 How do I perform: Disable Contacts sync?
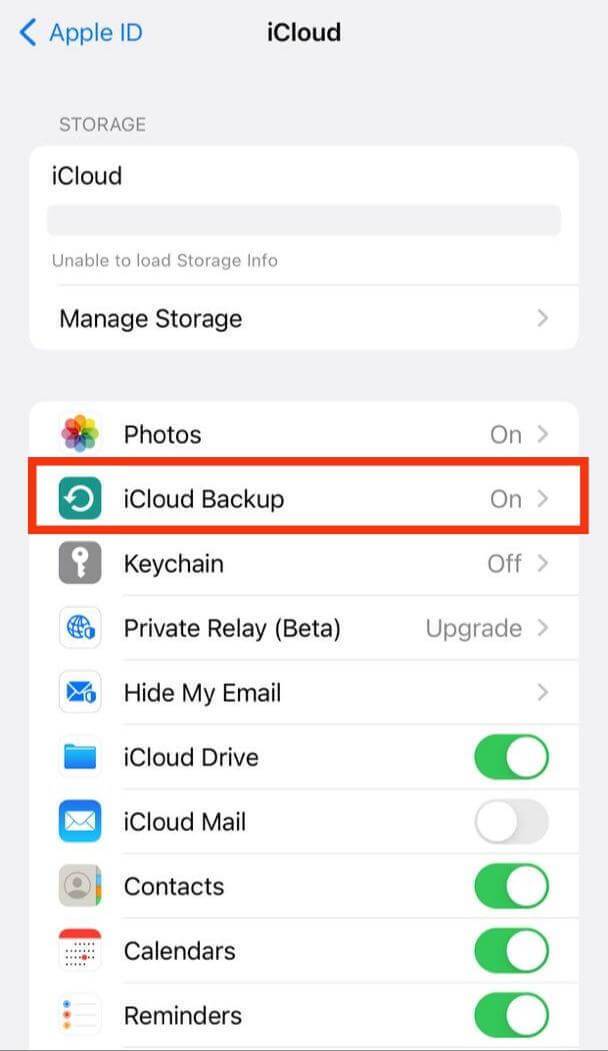511,886
